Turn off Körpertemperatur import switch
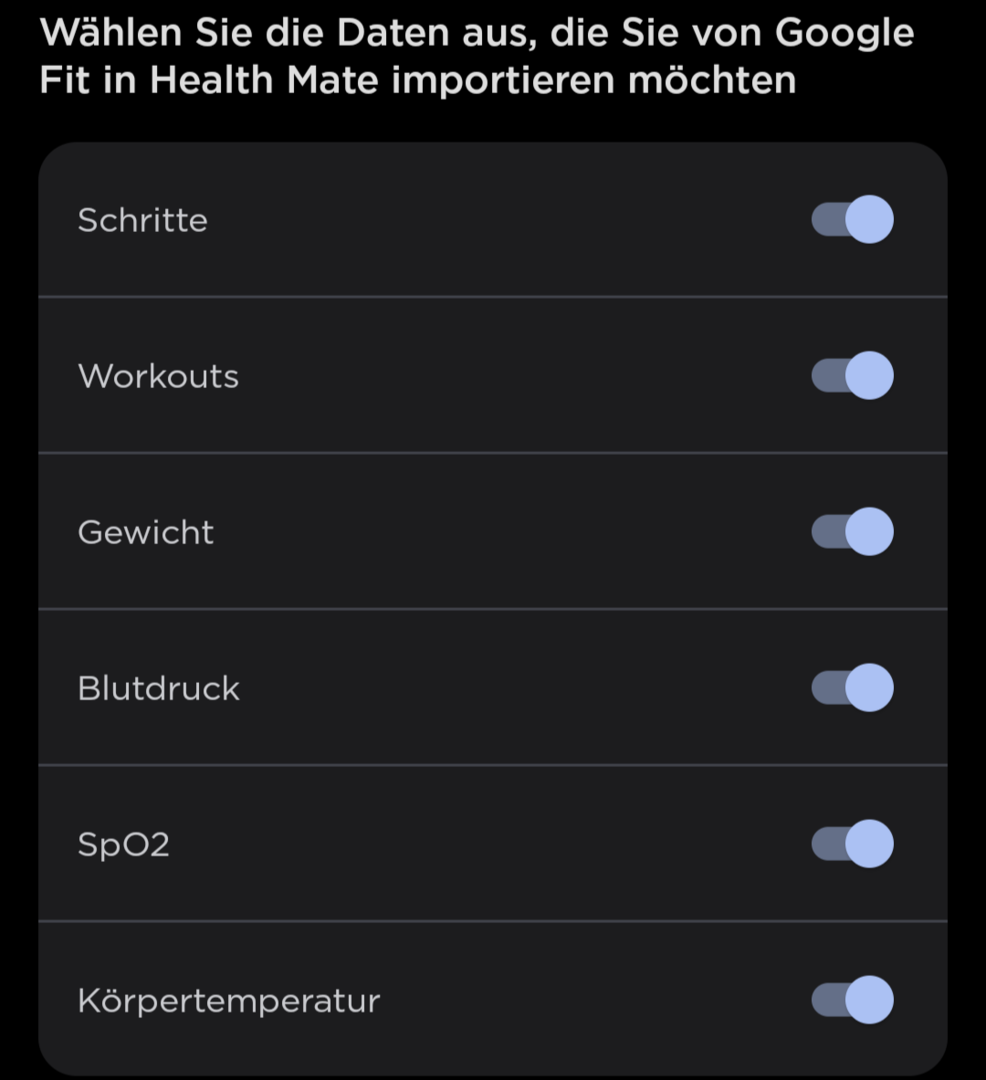Image resolution: width=986 pixels, height=1080 pixels. (852, 1000)
